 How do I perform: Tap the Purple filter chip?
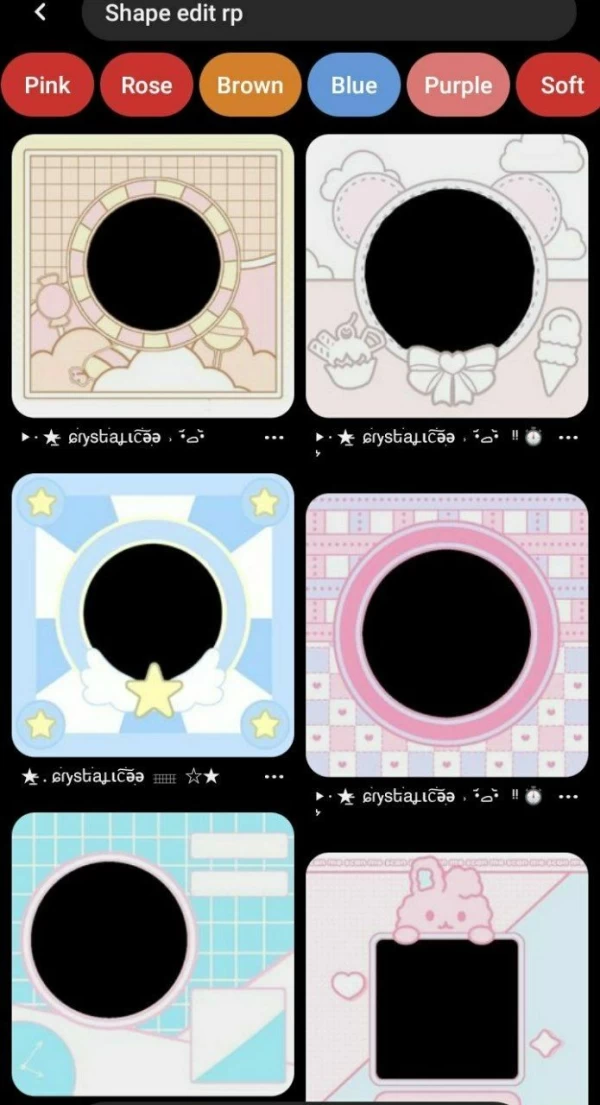(x=458, y=85)
